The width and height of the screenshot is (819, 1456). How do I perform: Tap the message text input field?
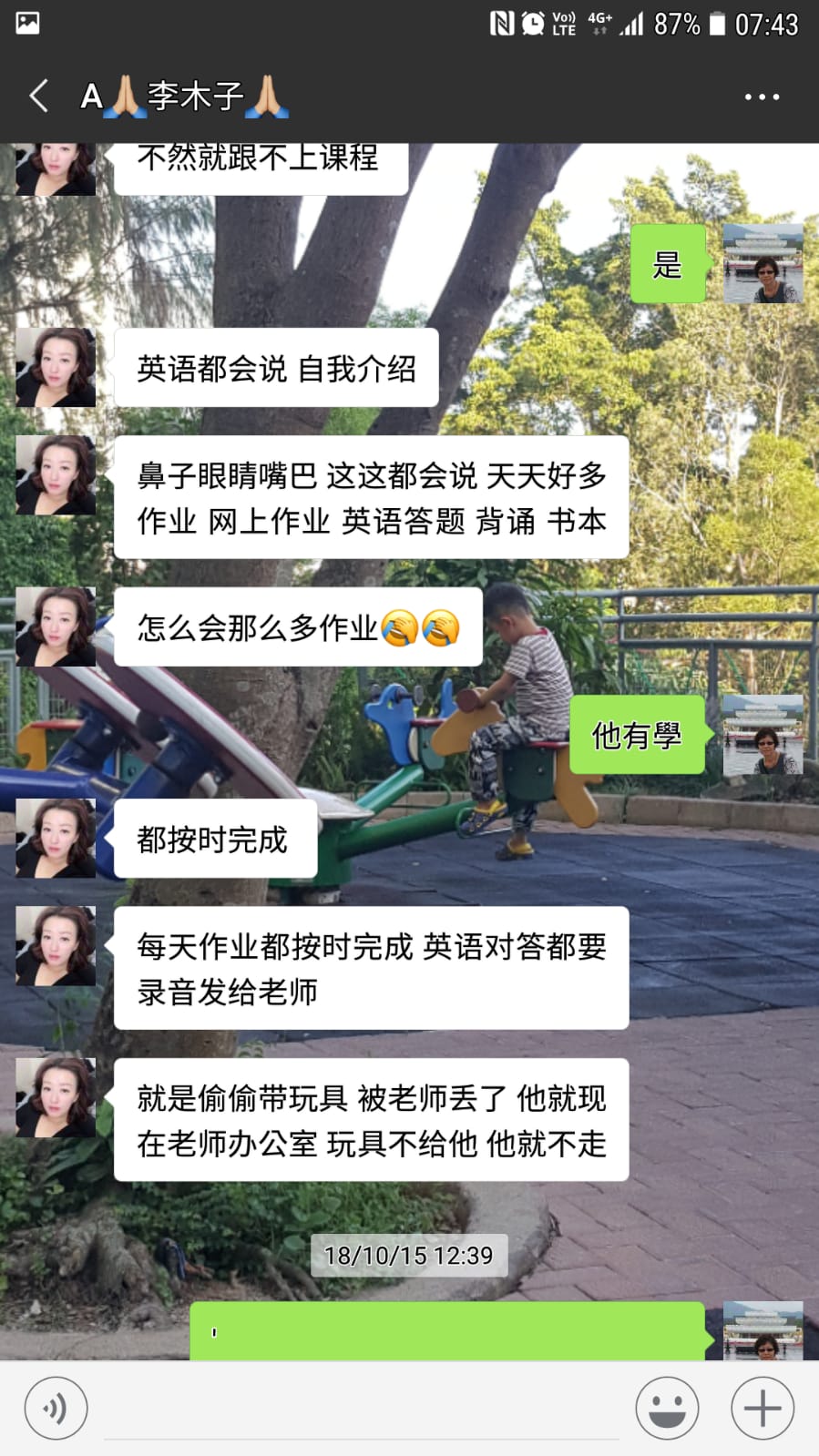362,1411
